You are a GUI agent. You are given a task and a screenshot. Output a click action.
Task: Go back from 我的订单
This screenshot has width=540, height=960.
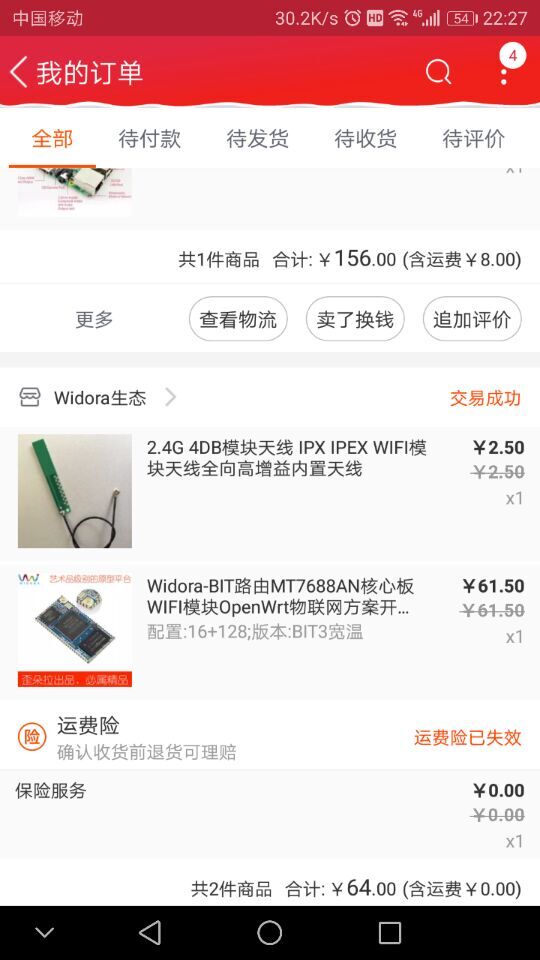coord(19,72)
